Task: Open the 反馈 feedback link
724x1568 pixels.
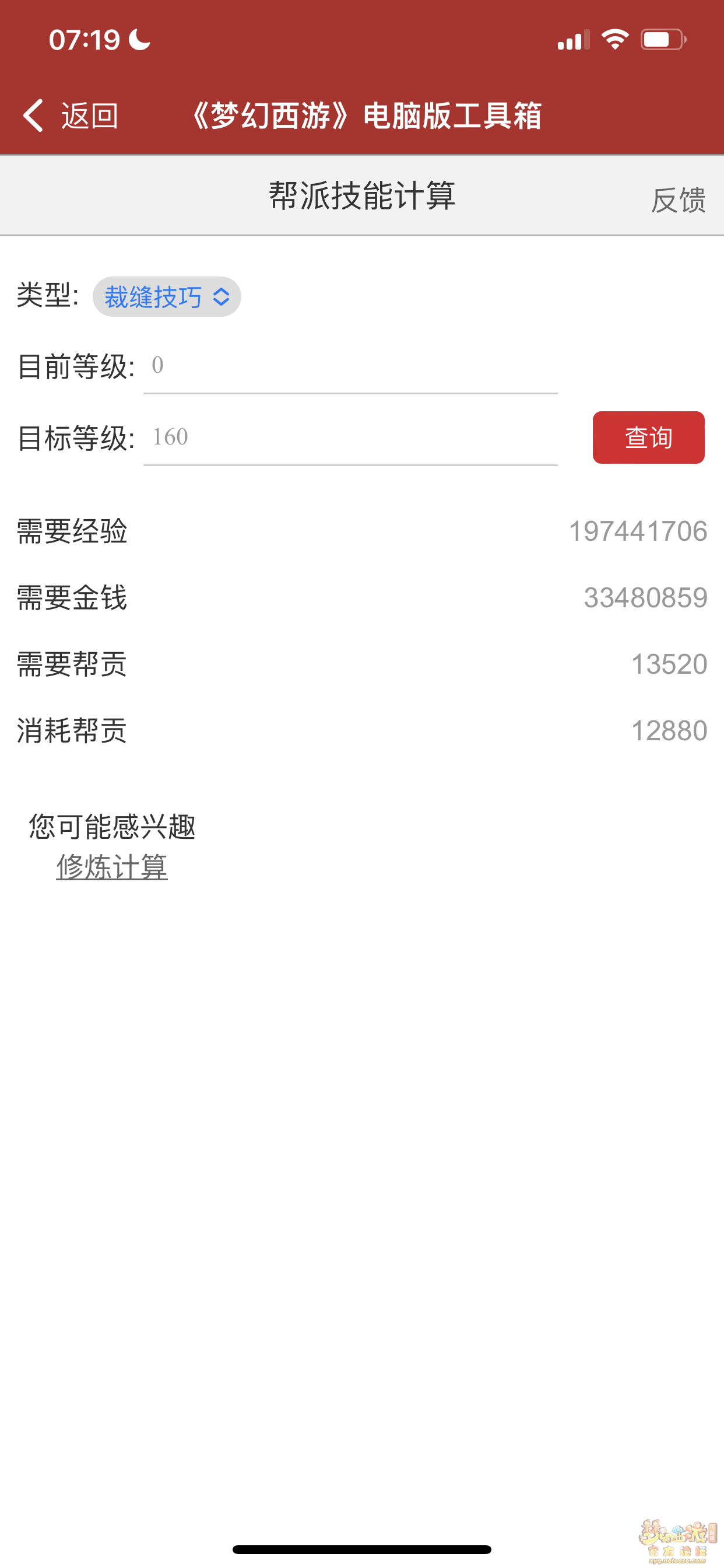Action: click(x=678, y=200)
